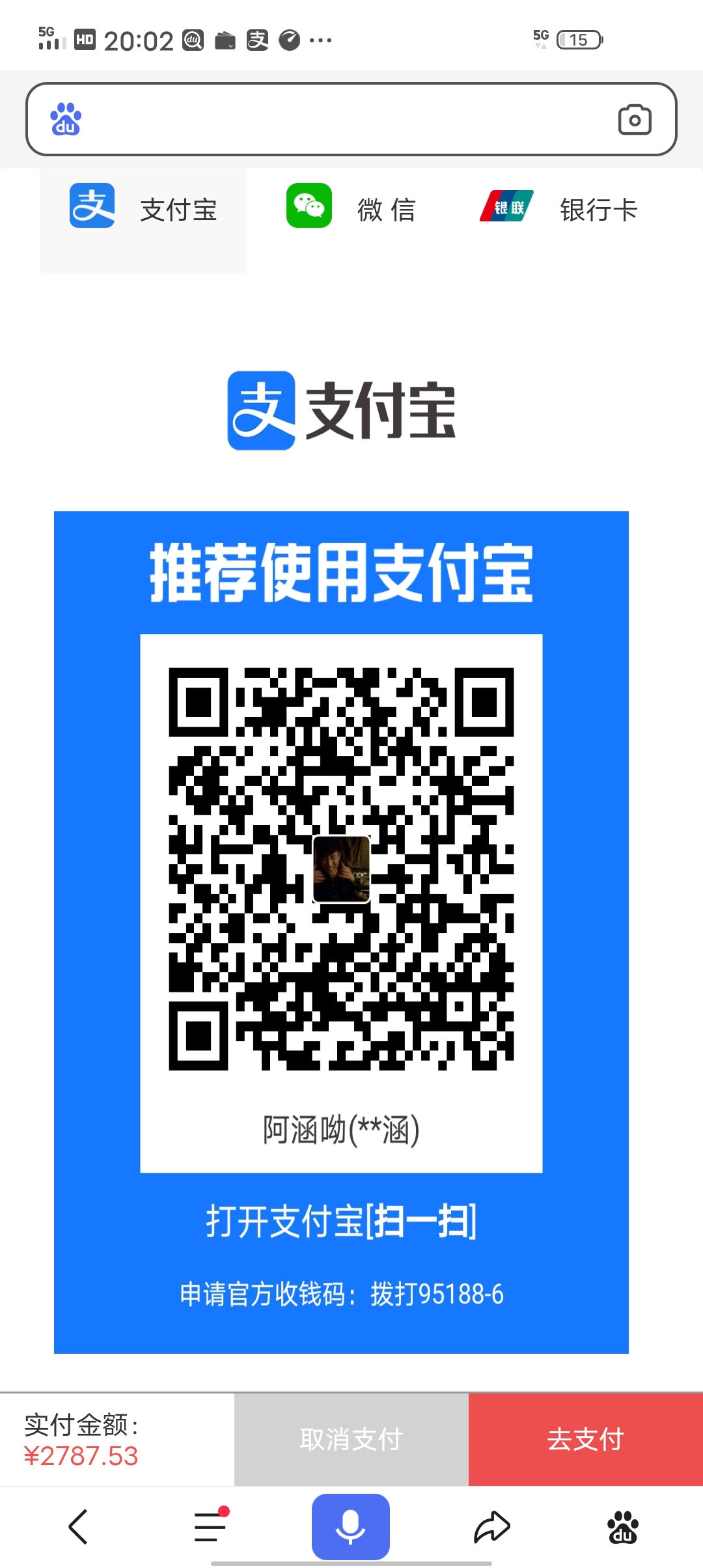Share this page via the share arrow
This screenshot has width=703, height=1568.
coord(491,1527)
